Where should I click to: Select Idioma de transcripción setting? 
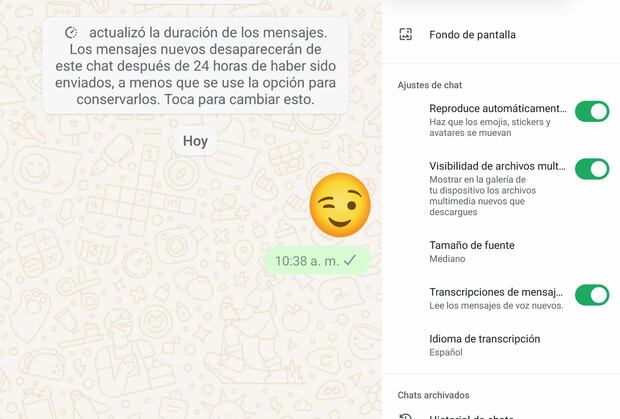point(484,345)
